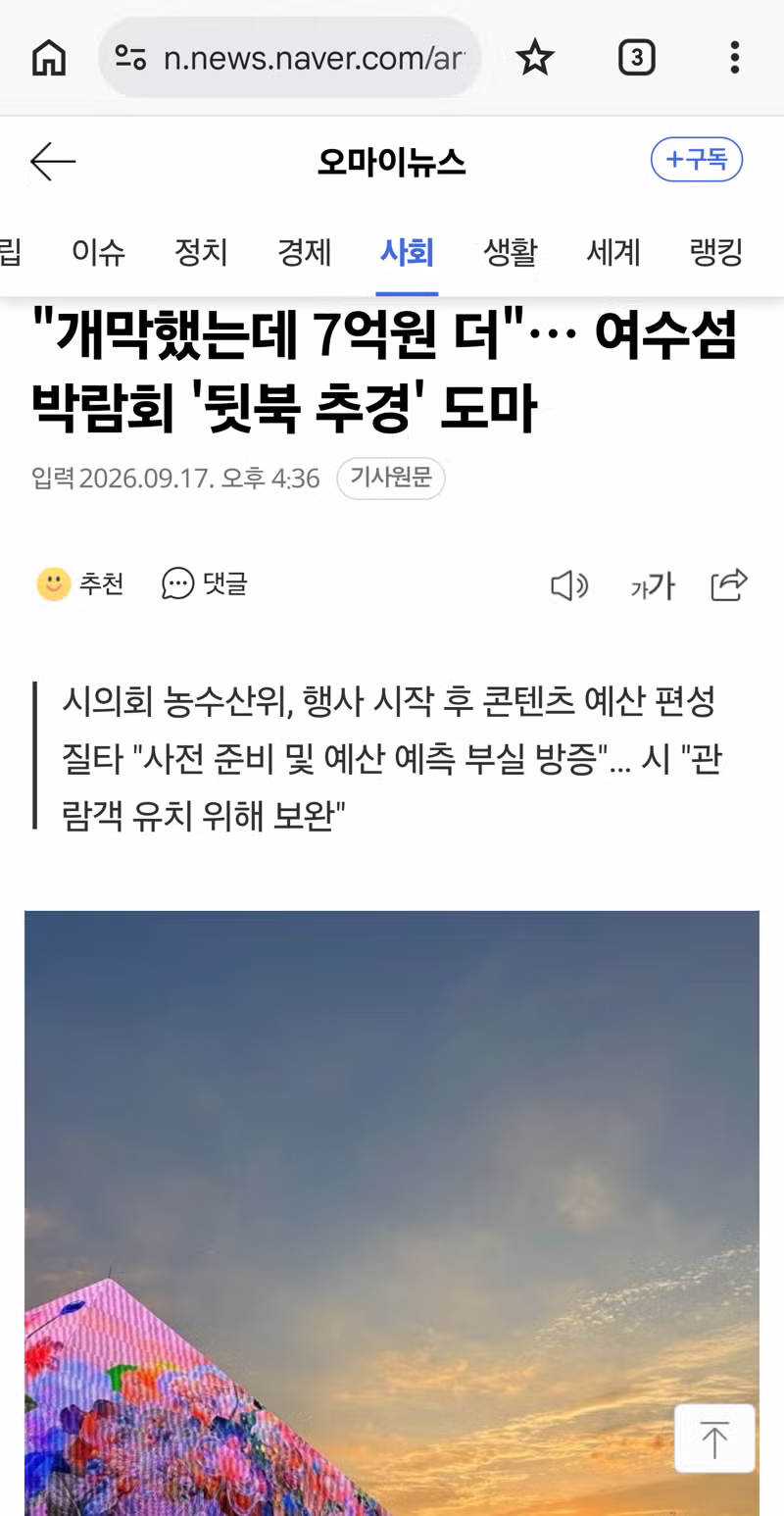This screenshot has height=1516, width=784.
Task: Open the 댓글 comments
Action: (x=205, y=584)
